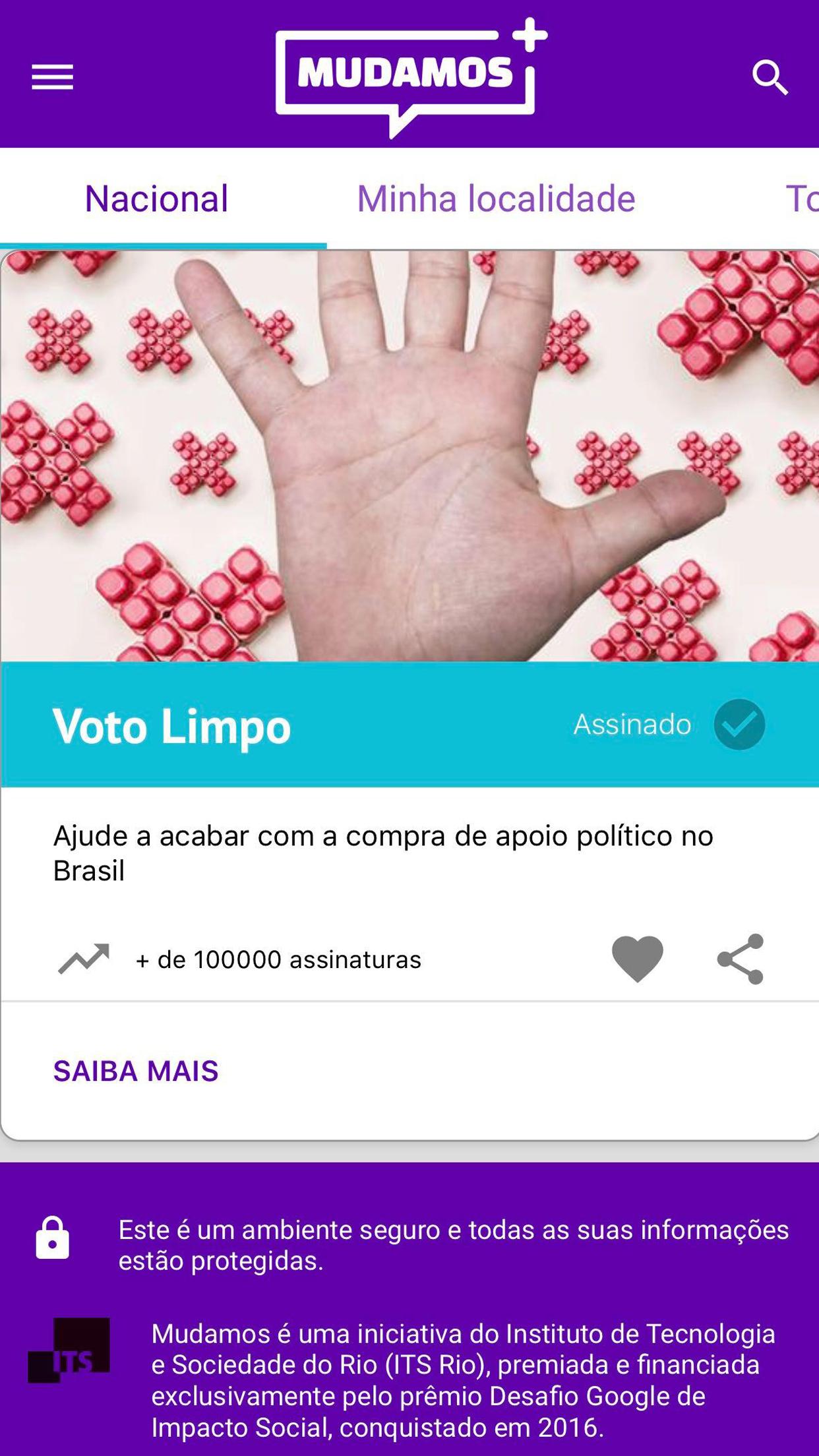Open the search magnifier icon
This screenshot has width=819, height=1456.
[x=770, y=78]
